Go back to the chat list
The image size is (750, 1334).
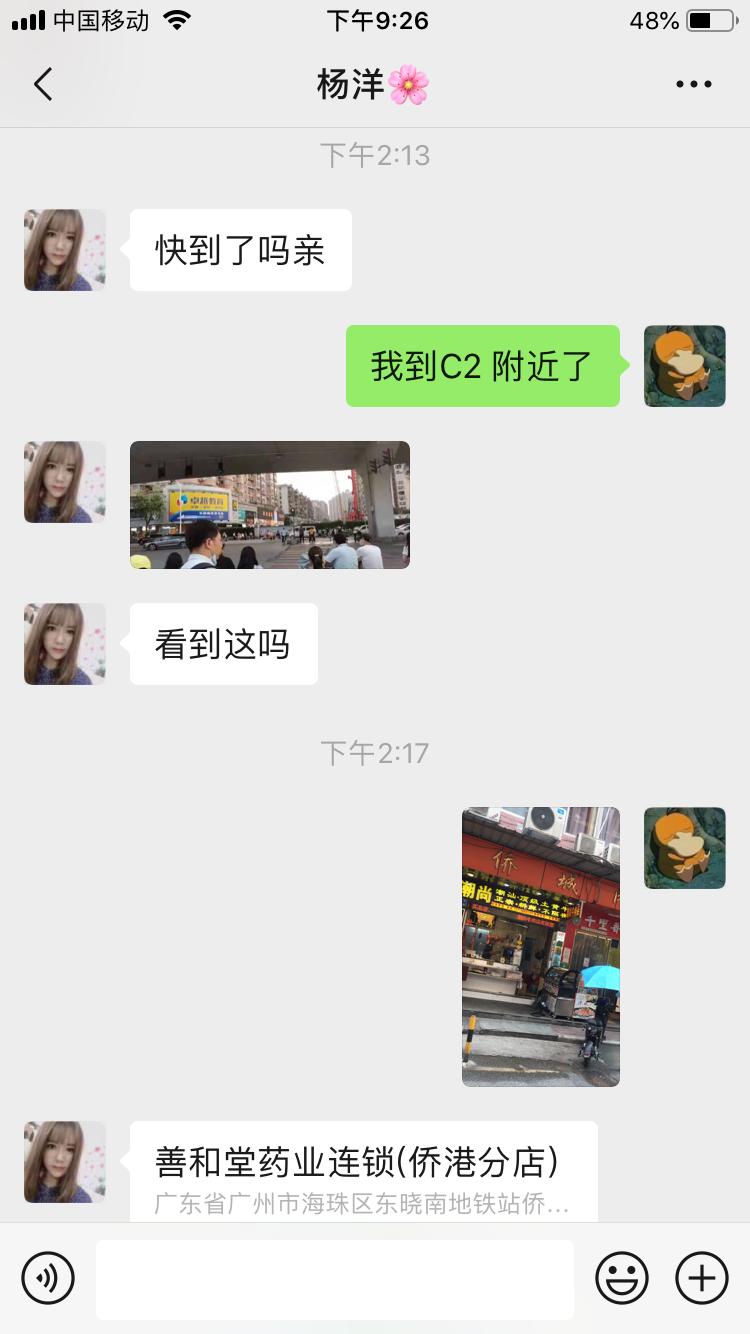(43, 85)
